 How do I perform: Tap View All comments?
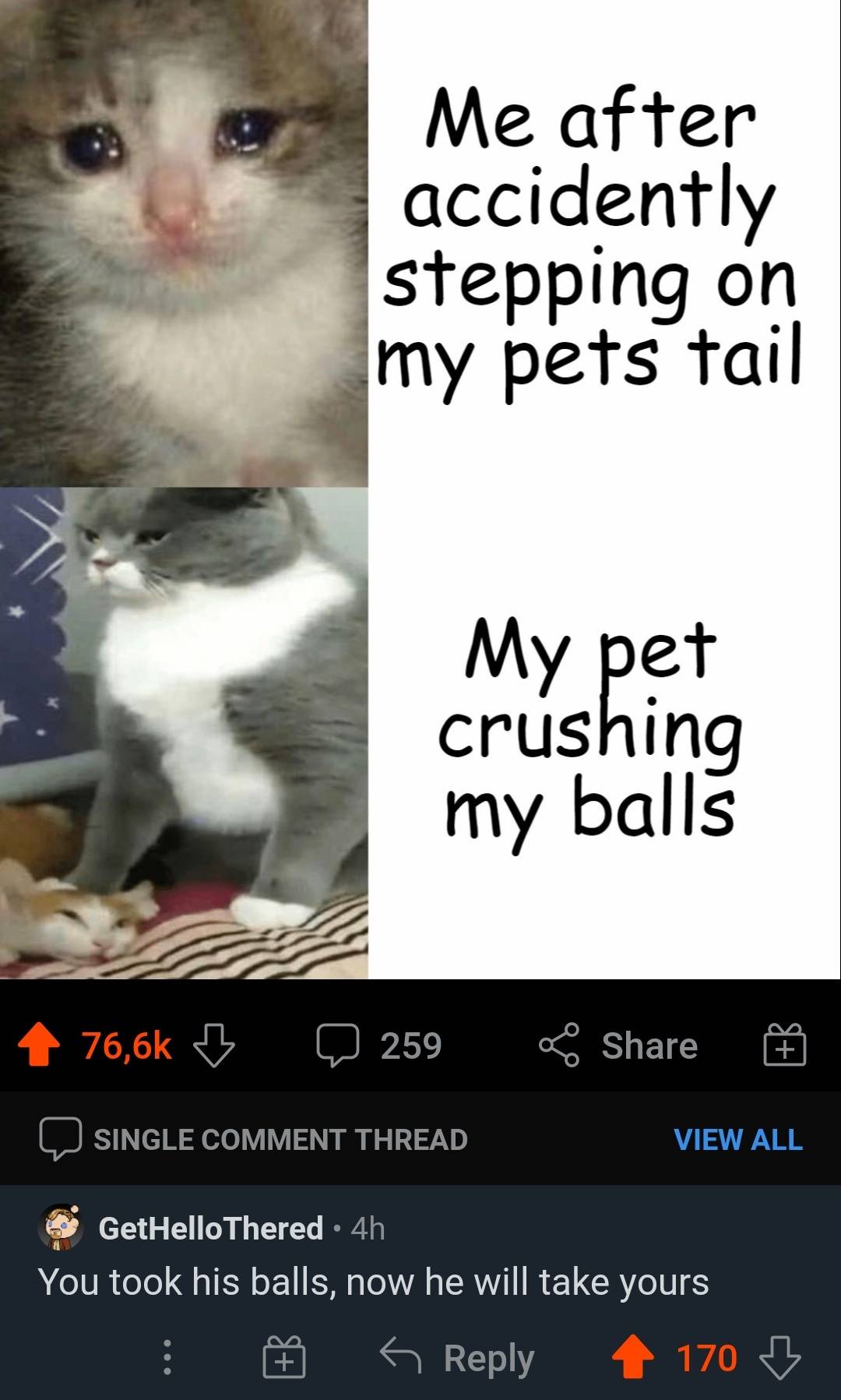tap(737, 1140)
